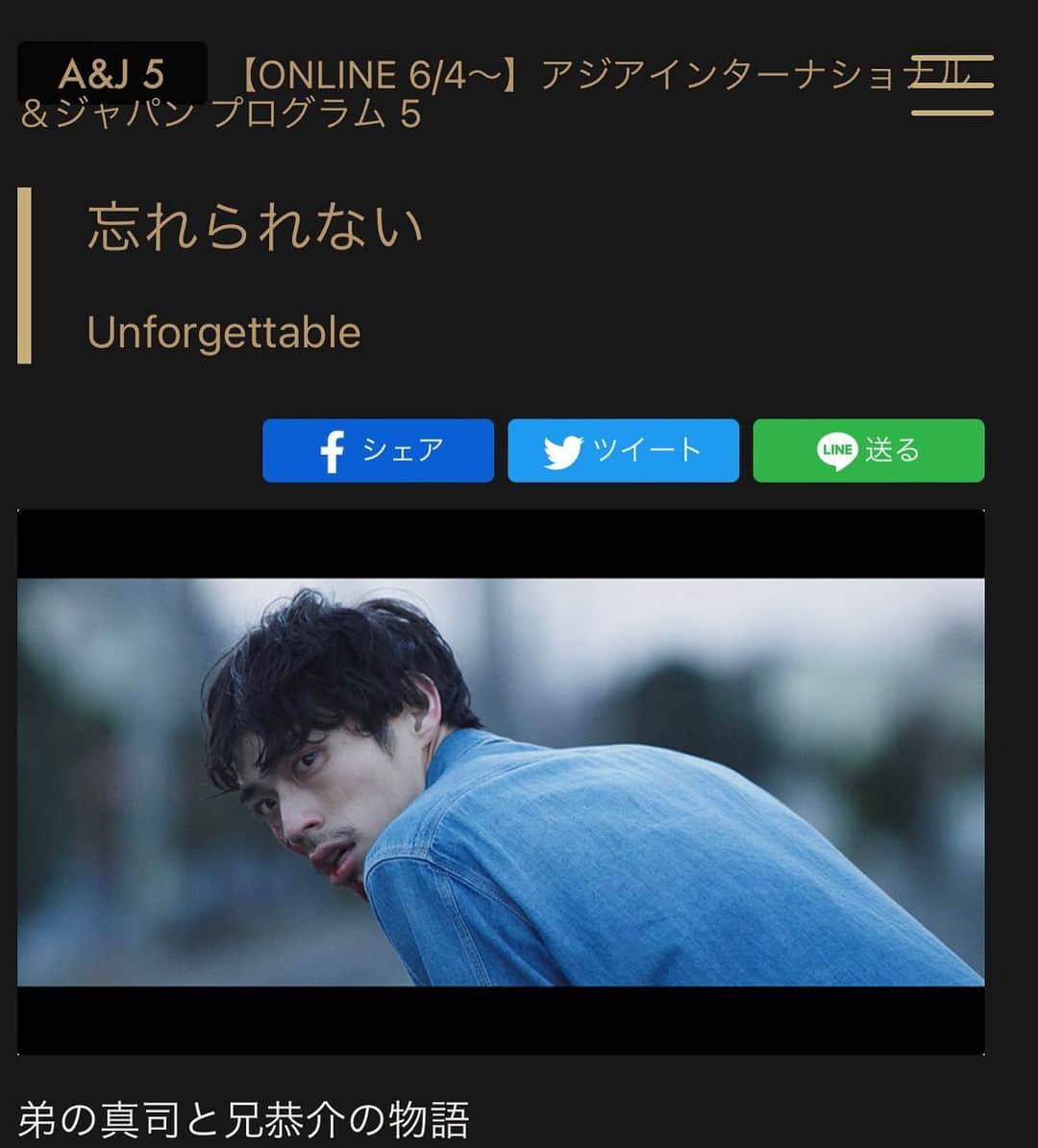Open the Unforgettable film video
1038x1148 pixels.
(x=501, y=781)
